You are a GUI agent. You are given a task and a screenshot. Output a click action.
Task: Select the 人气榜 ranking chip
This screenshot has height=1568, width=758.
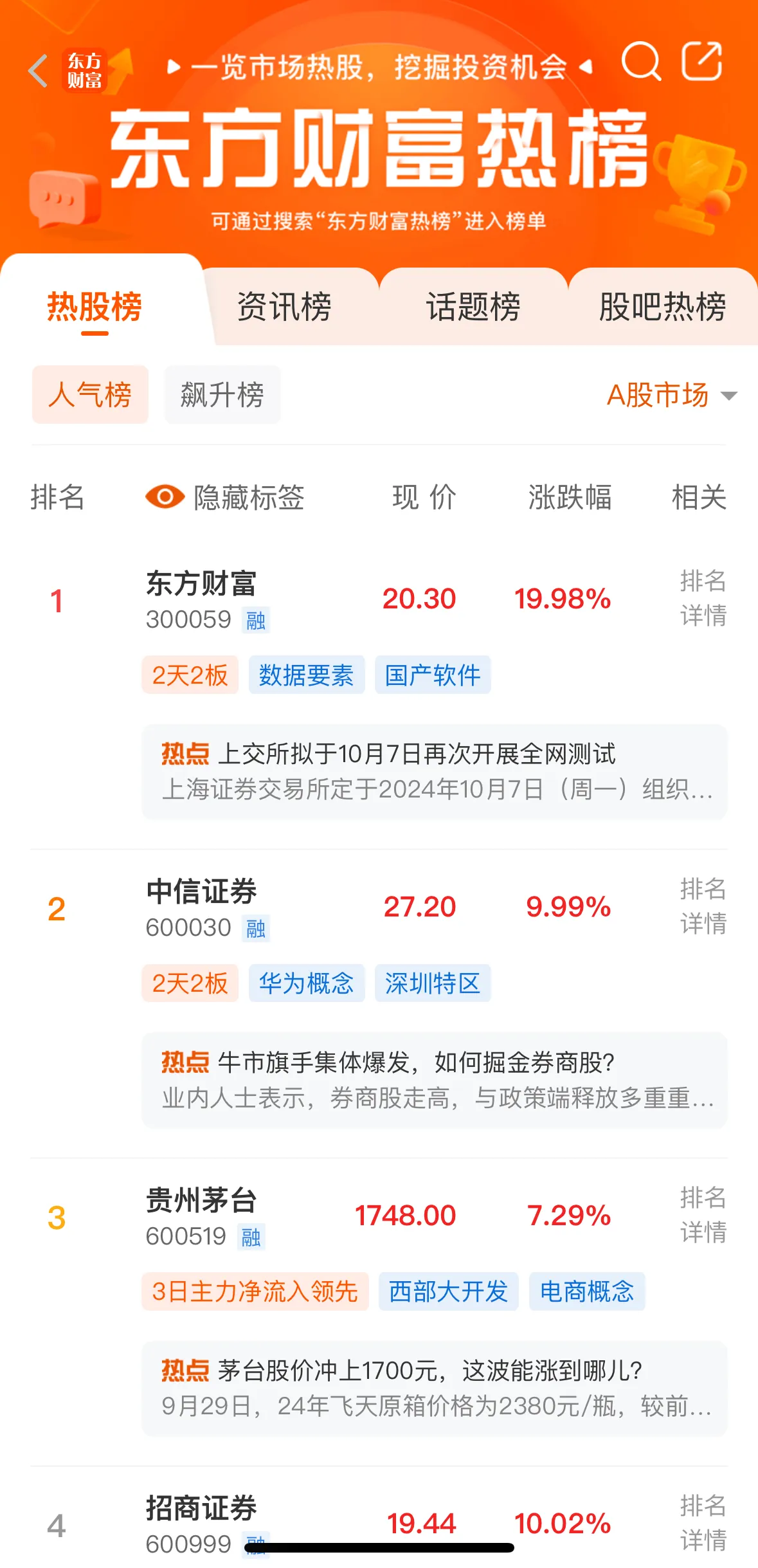click(90, 395)
